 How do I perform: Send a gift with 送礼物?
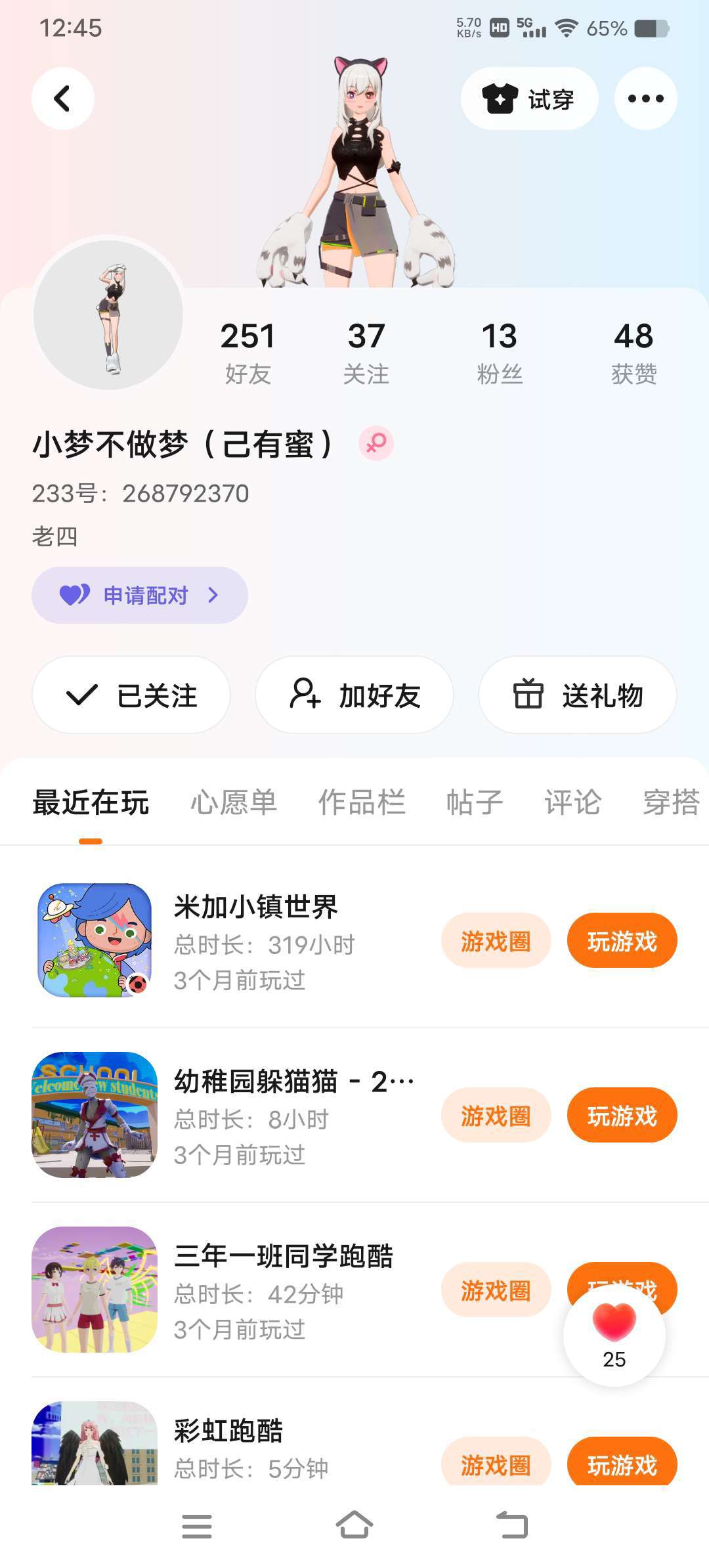click(x=578, y=695)
